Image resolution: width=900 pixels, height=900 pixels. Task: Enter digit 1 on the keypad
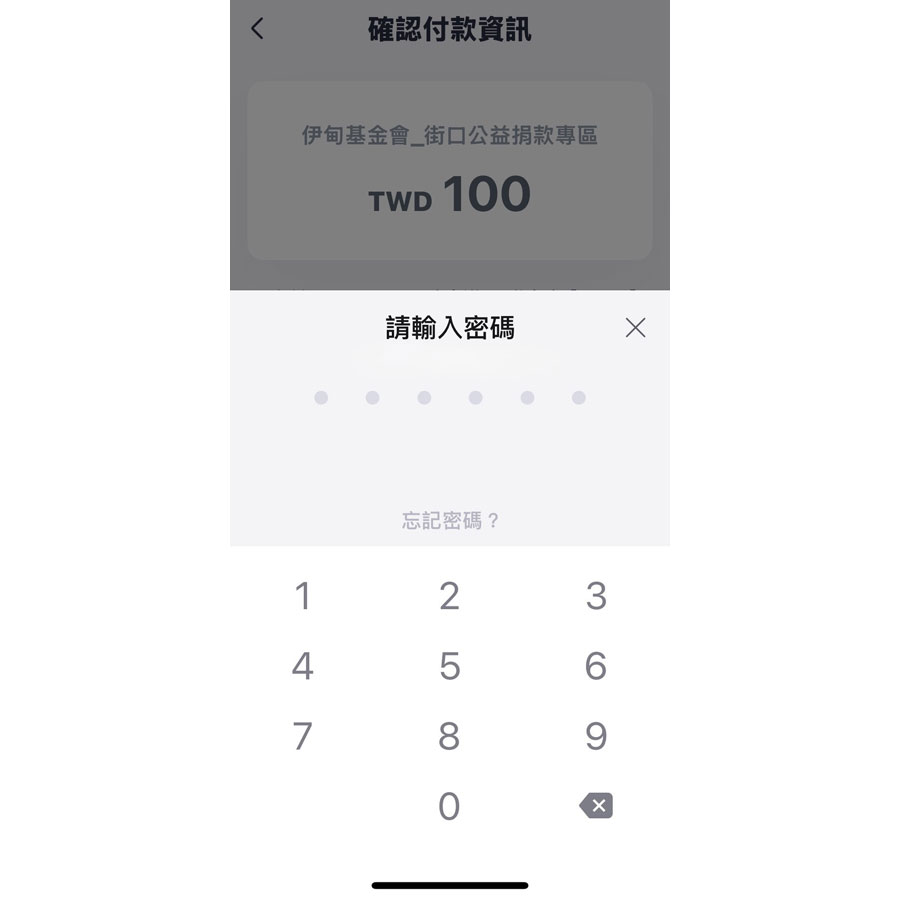303,597
